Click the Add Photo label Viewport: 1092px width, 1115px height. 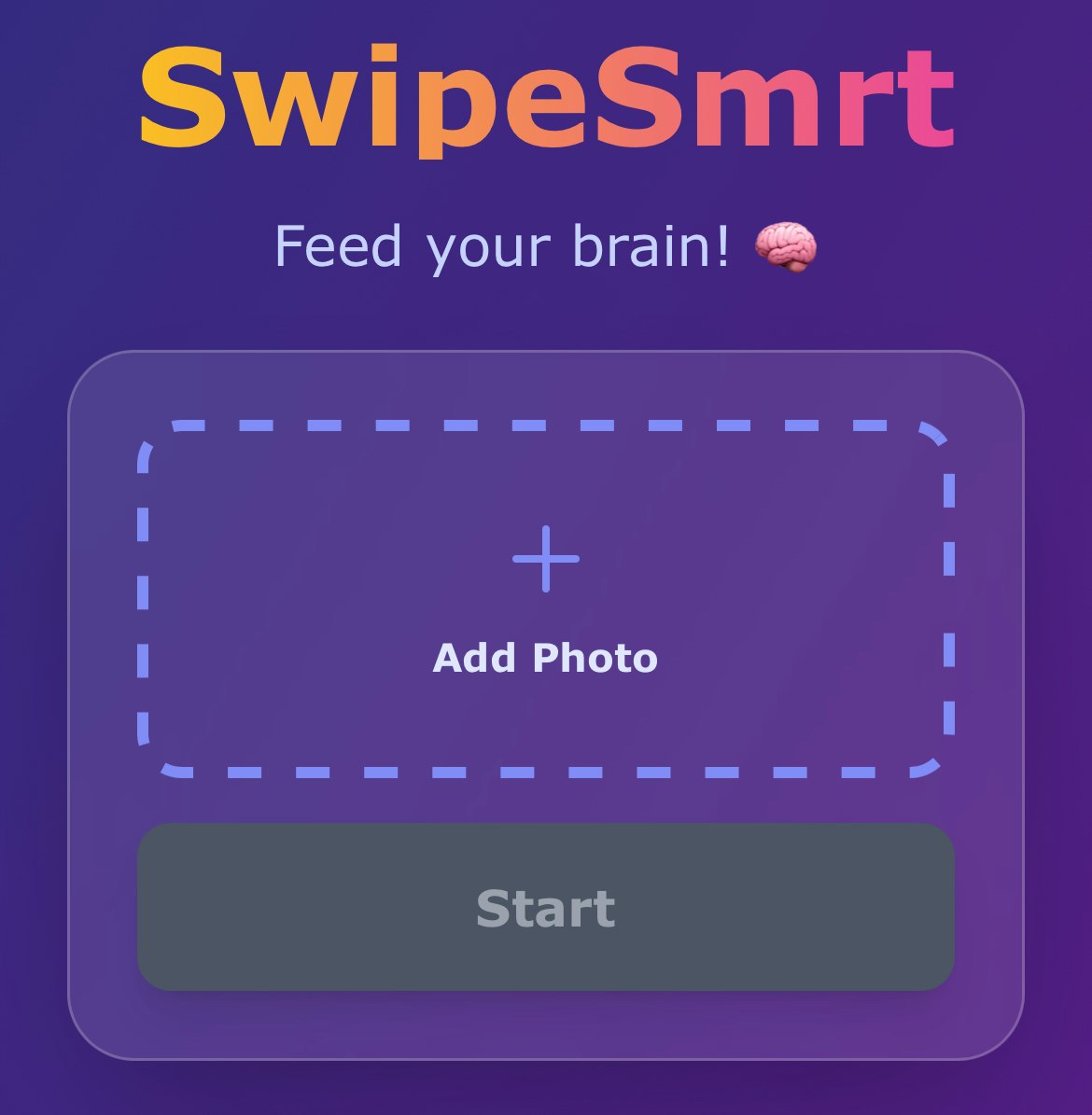(x=546, y=658)
